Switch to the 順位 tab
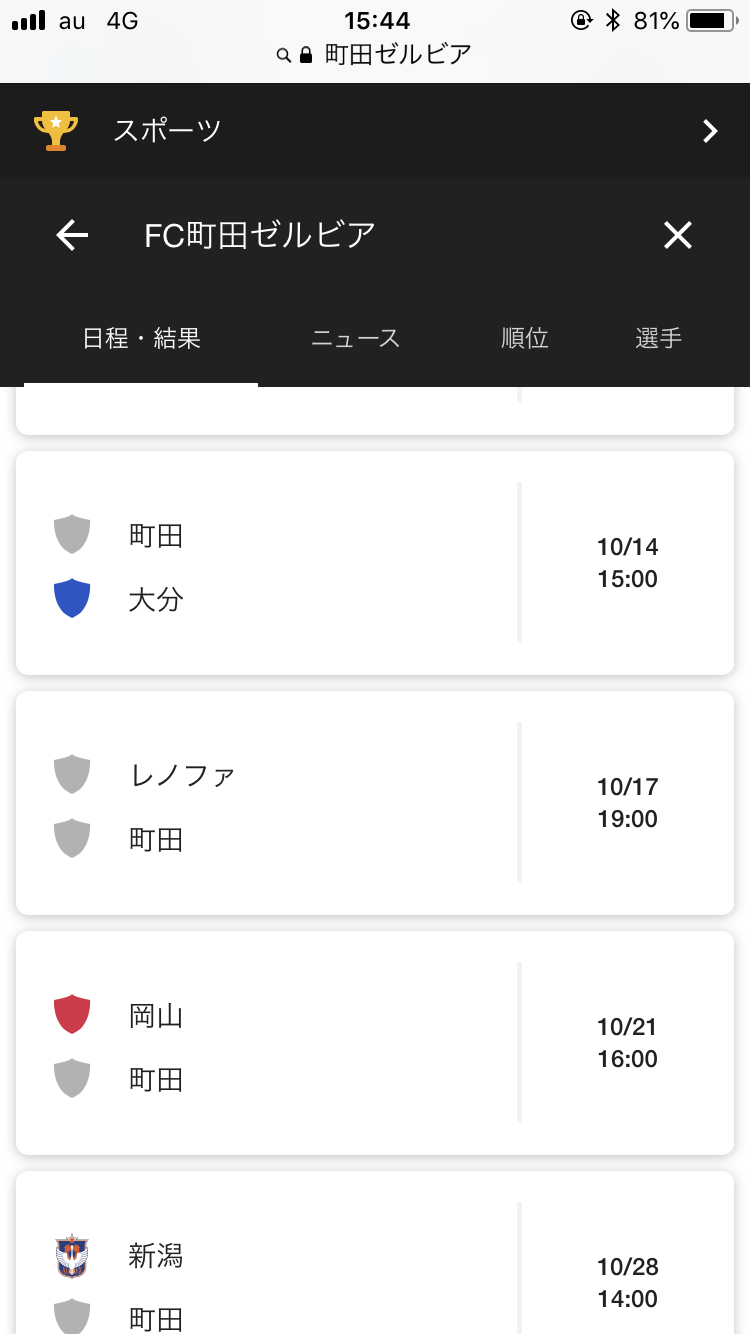This screenshot has width=750, height=1334. (525, 338)
